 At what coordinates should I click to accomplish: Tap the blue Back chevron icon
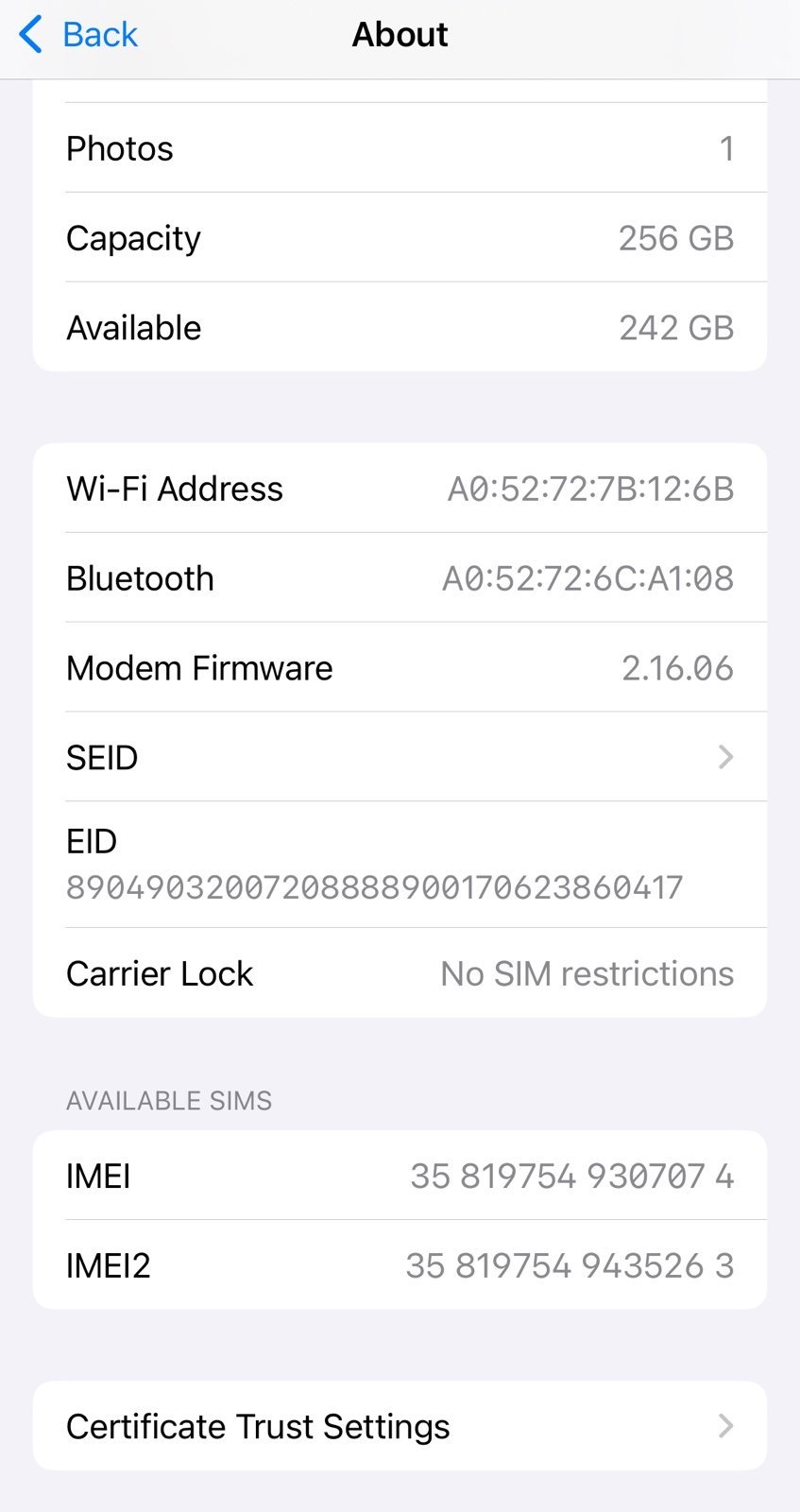(28, 34)
